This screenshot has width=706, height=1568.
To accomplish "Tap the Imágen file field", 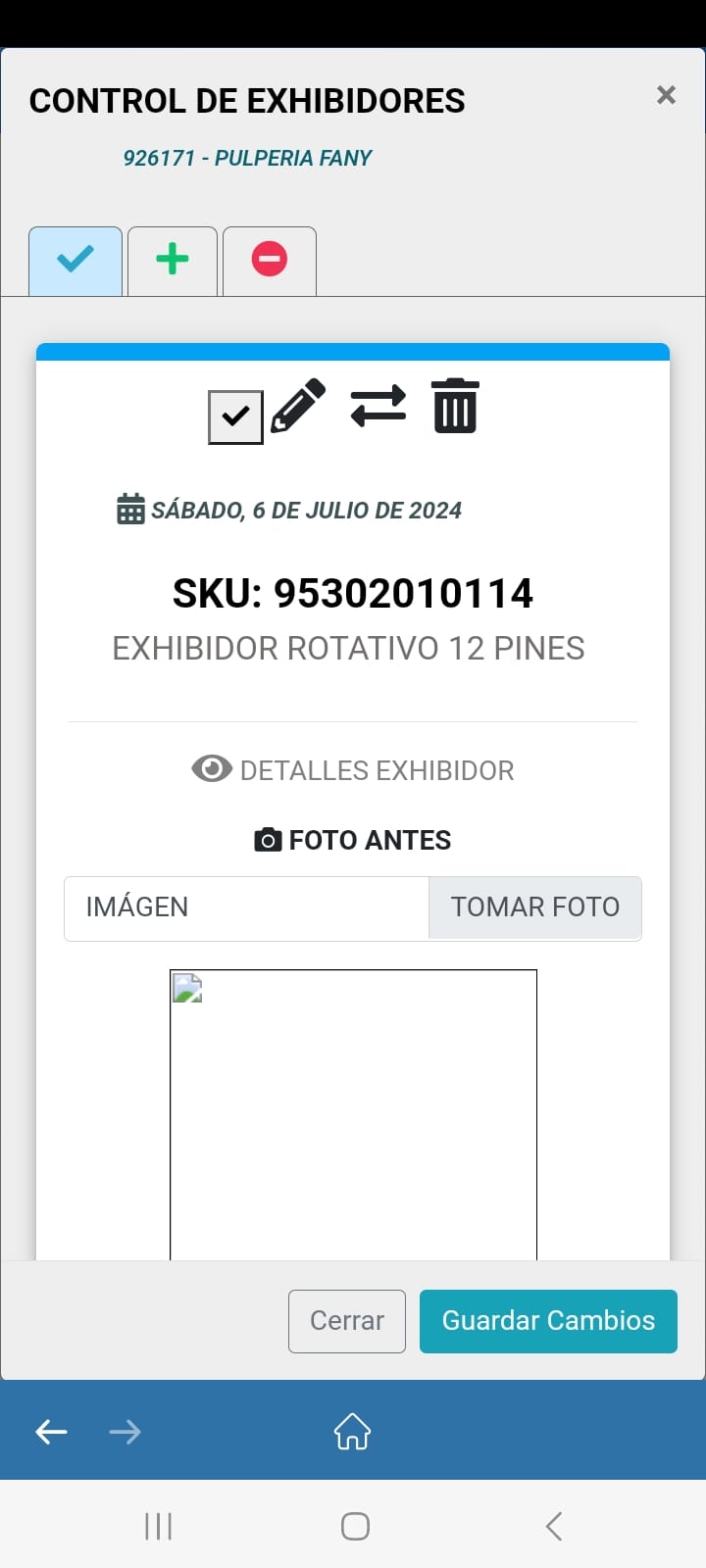I will coord(246,908).
